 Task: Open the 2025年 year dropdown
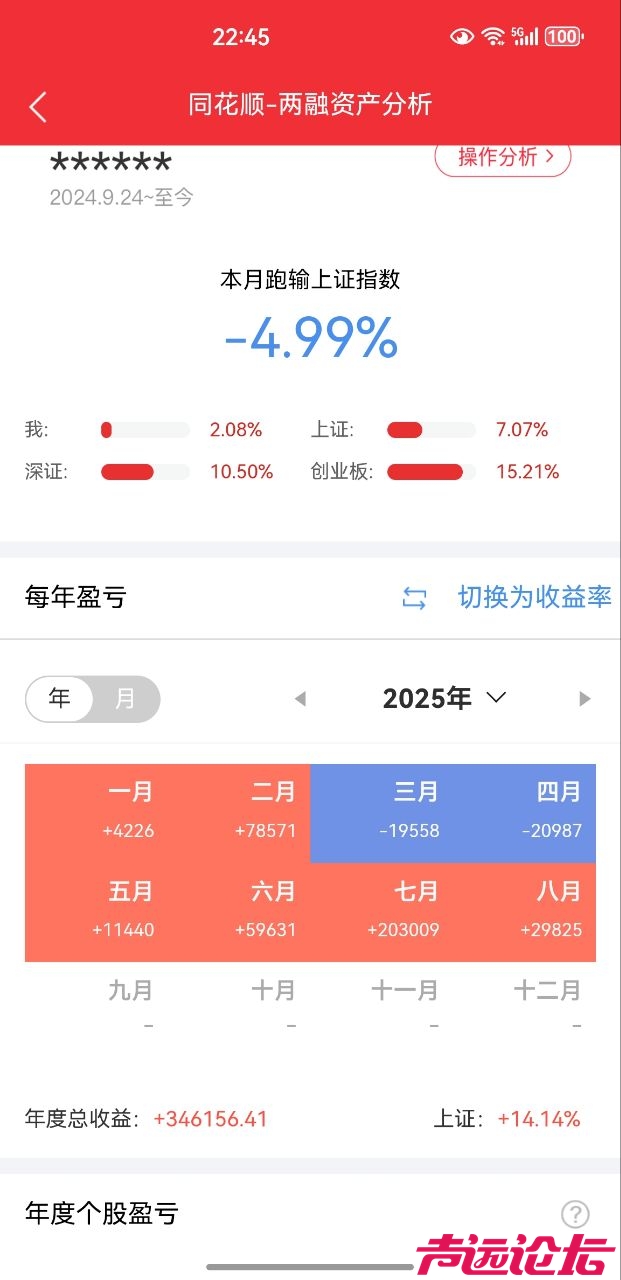[444, 698]
